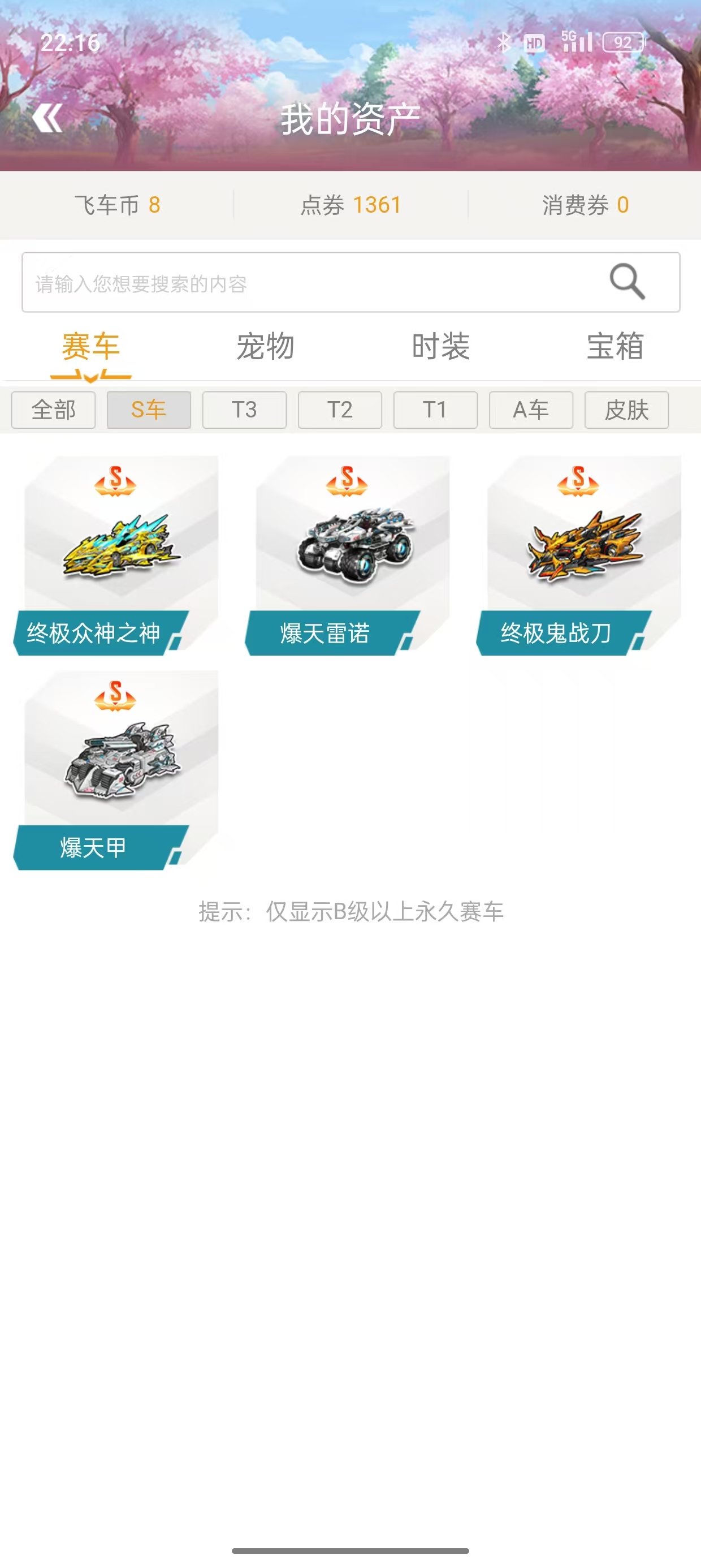Screen dimensions: 701x1568
Task: Select the 赛车 tab
Action: 90,347
